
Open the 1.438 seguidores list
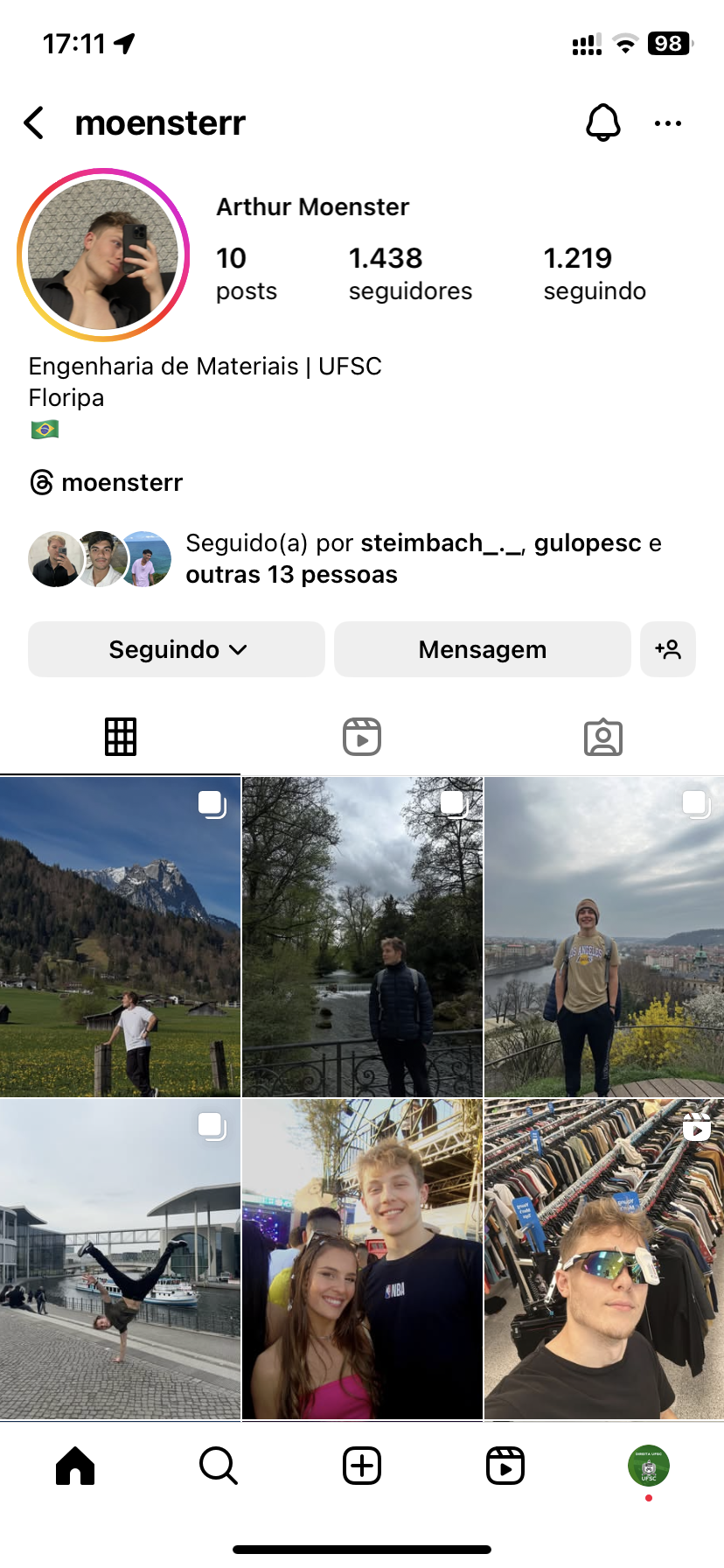[410, 273]
